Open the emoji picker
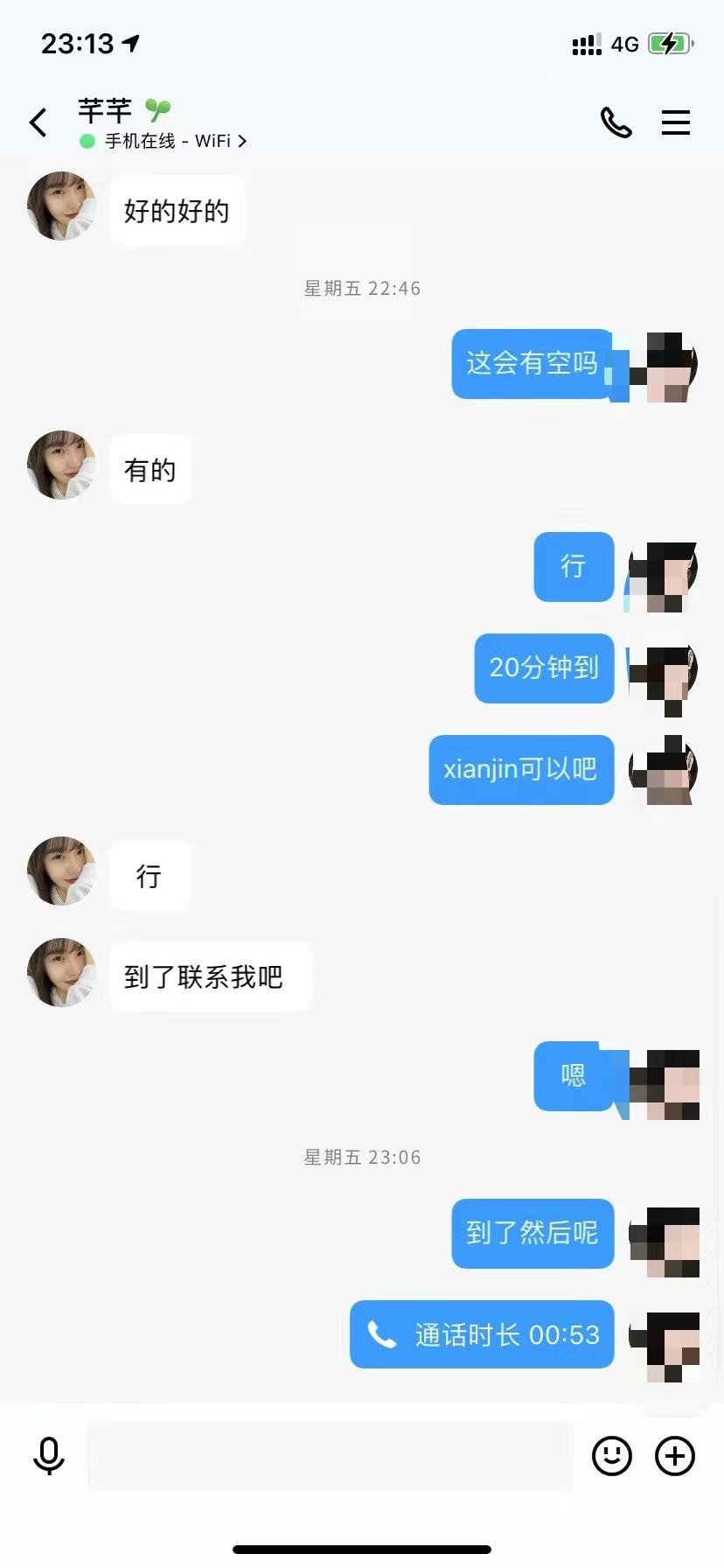 point(611,1456)
